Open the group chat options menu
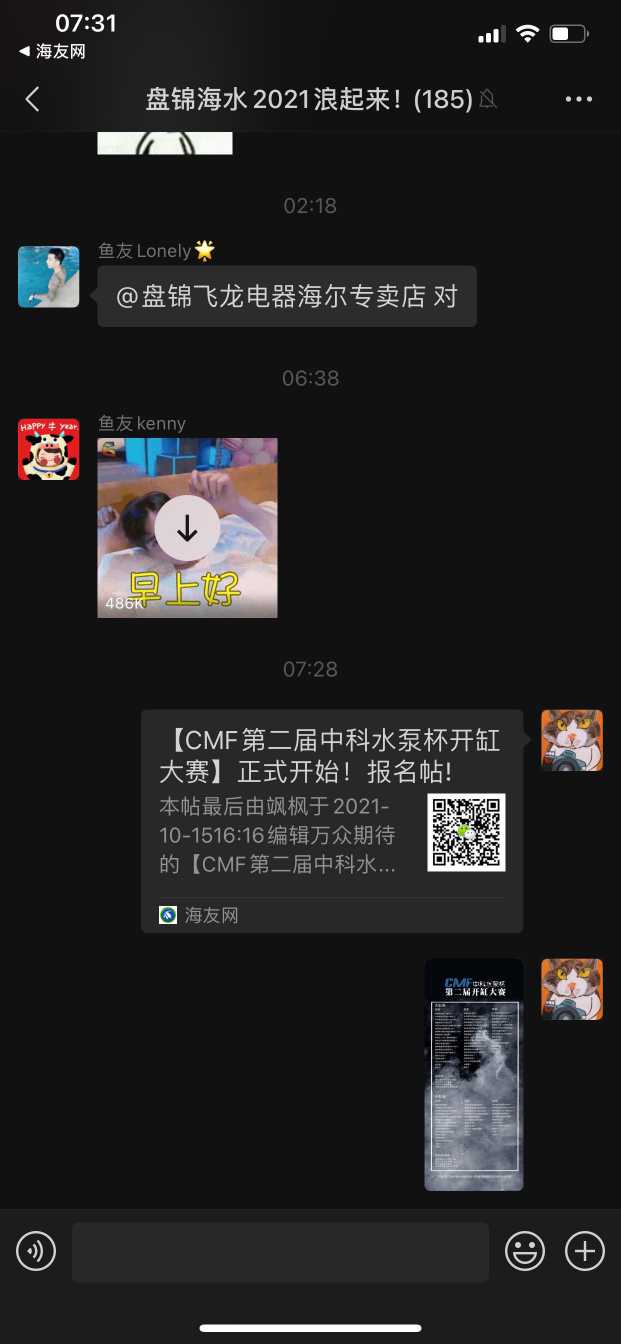This screenshot has height=1344, width=621. [579, 99]
